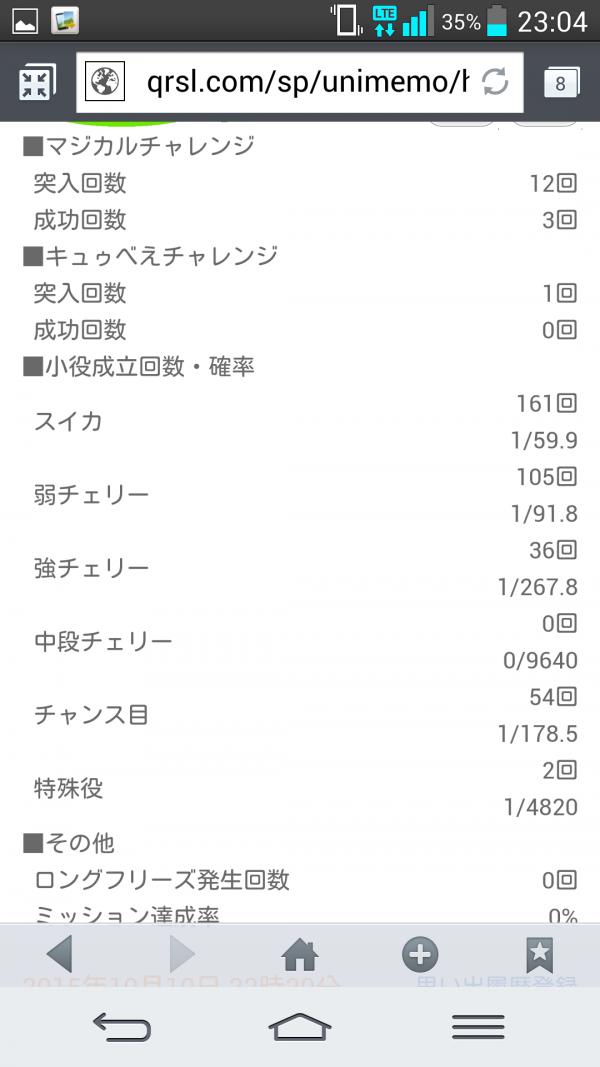Go back with the browser's left arrow

point(60,954)
